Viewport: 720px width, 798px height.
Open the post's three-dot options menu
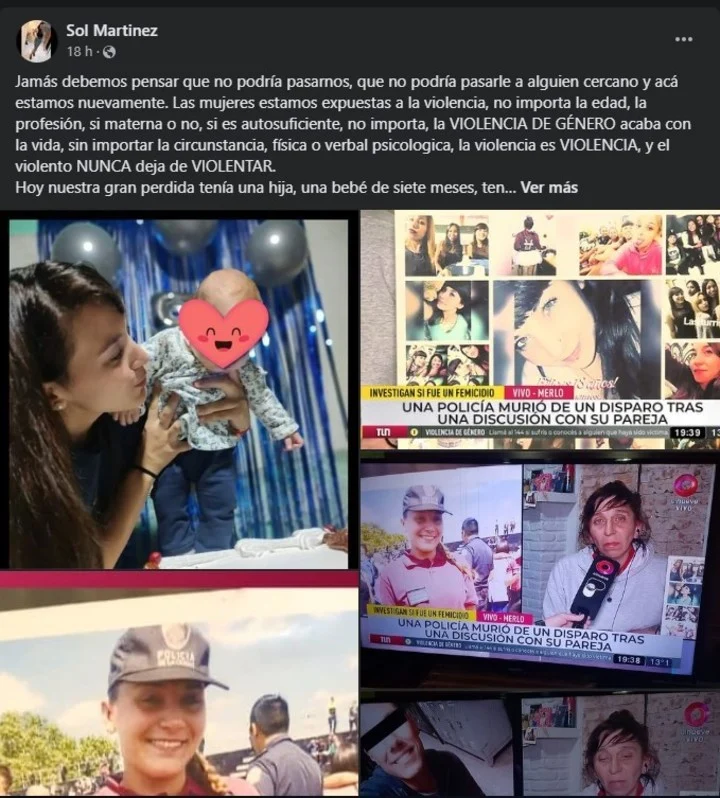pos(684,39)
